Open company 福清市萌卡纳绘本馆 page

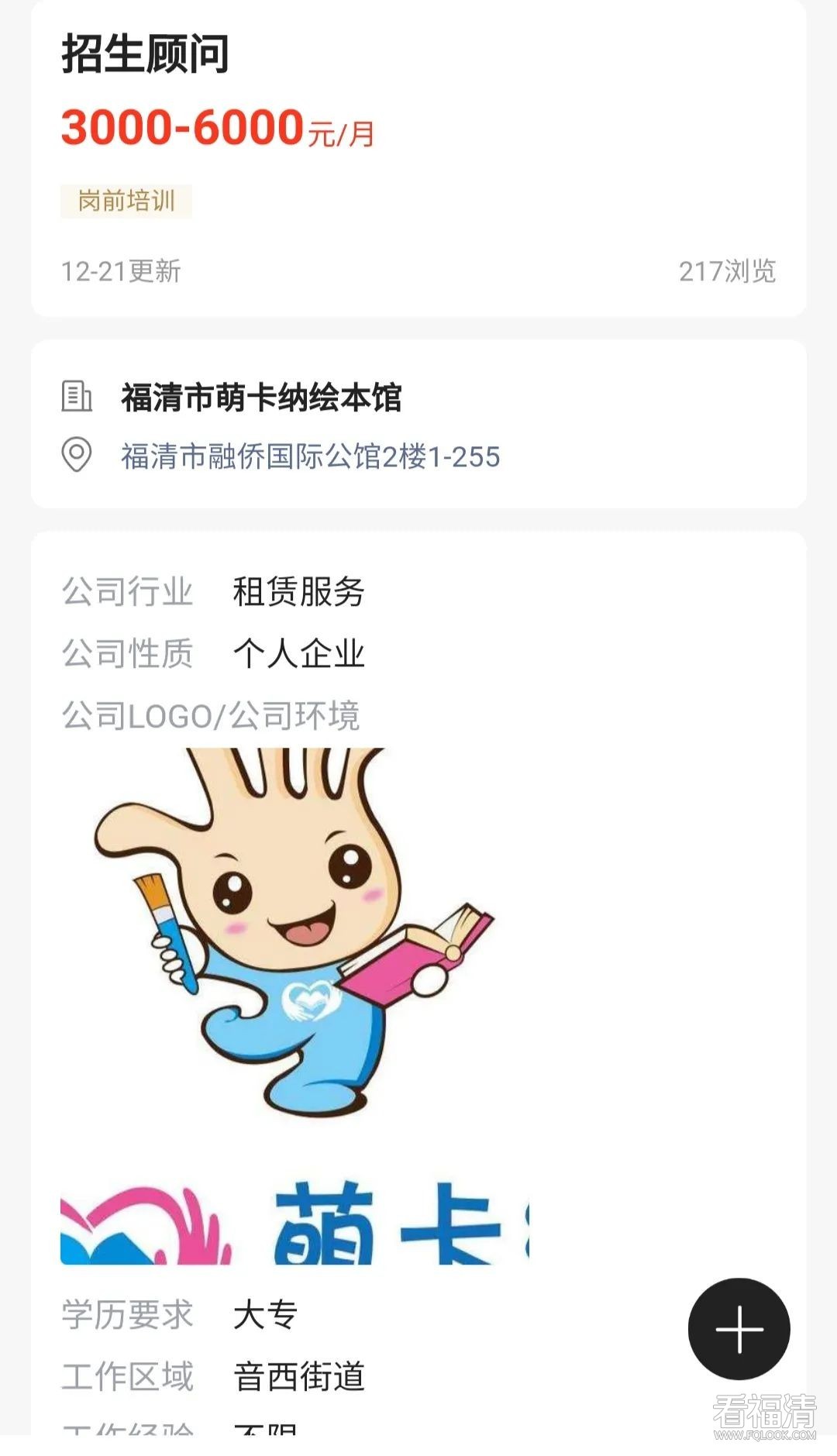[x=261, y=398]
